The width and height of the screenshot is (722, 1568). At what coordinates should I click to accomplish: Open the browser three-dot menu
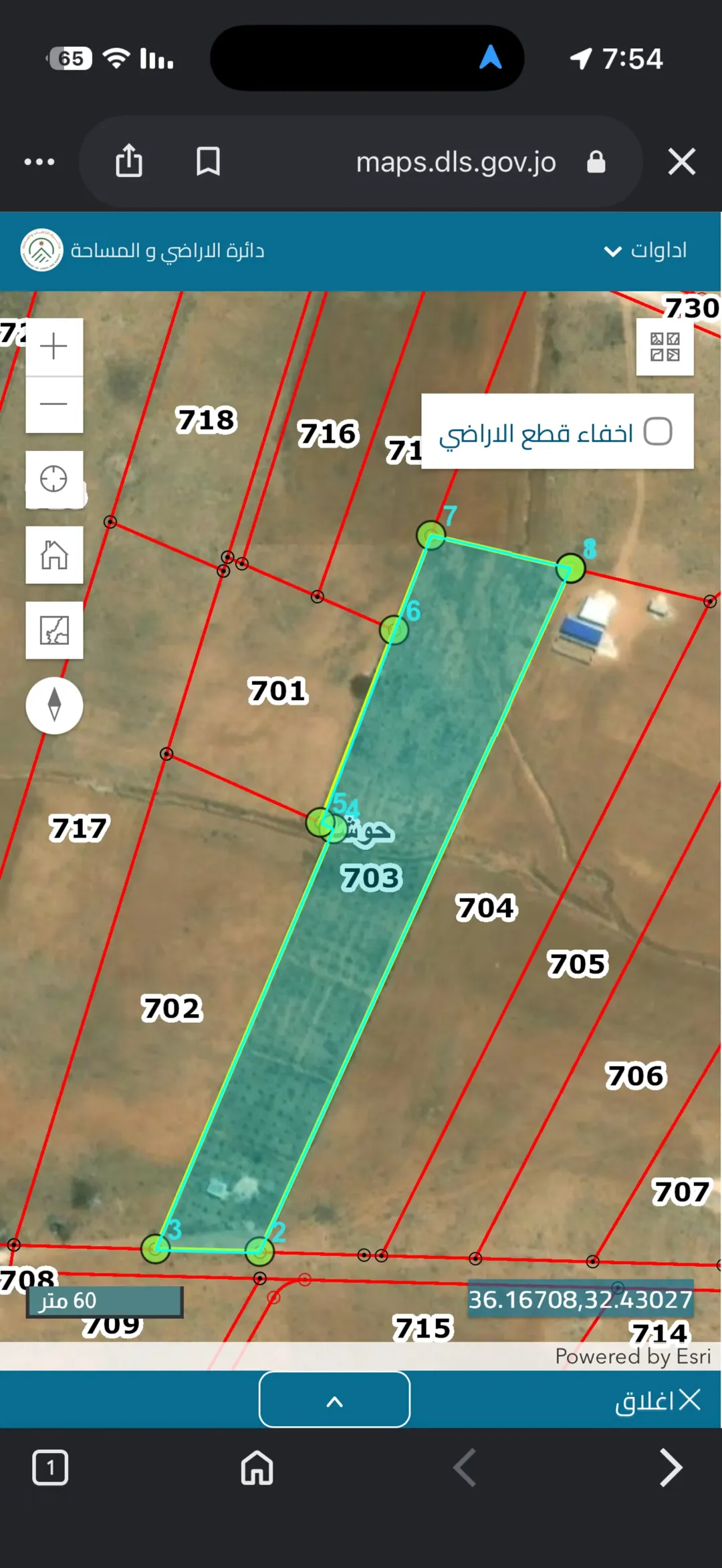point(39,162)
